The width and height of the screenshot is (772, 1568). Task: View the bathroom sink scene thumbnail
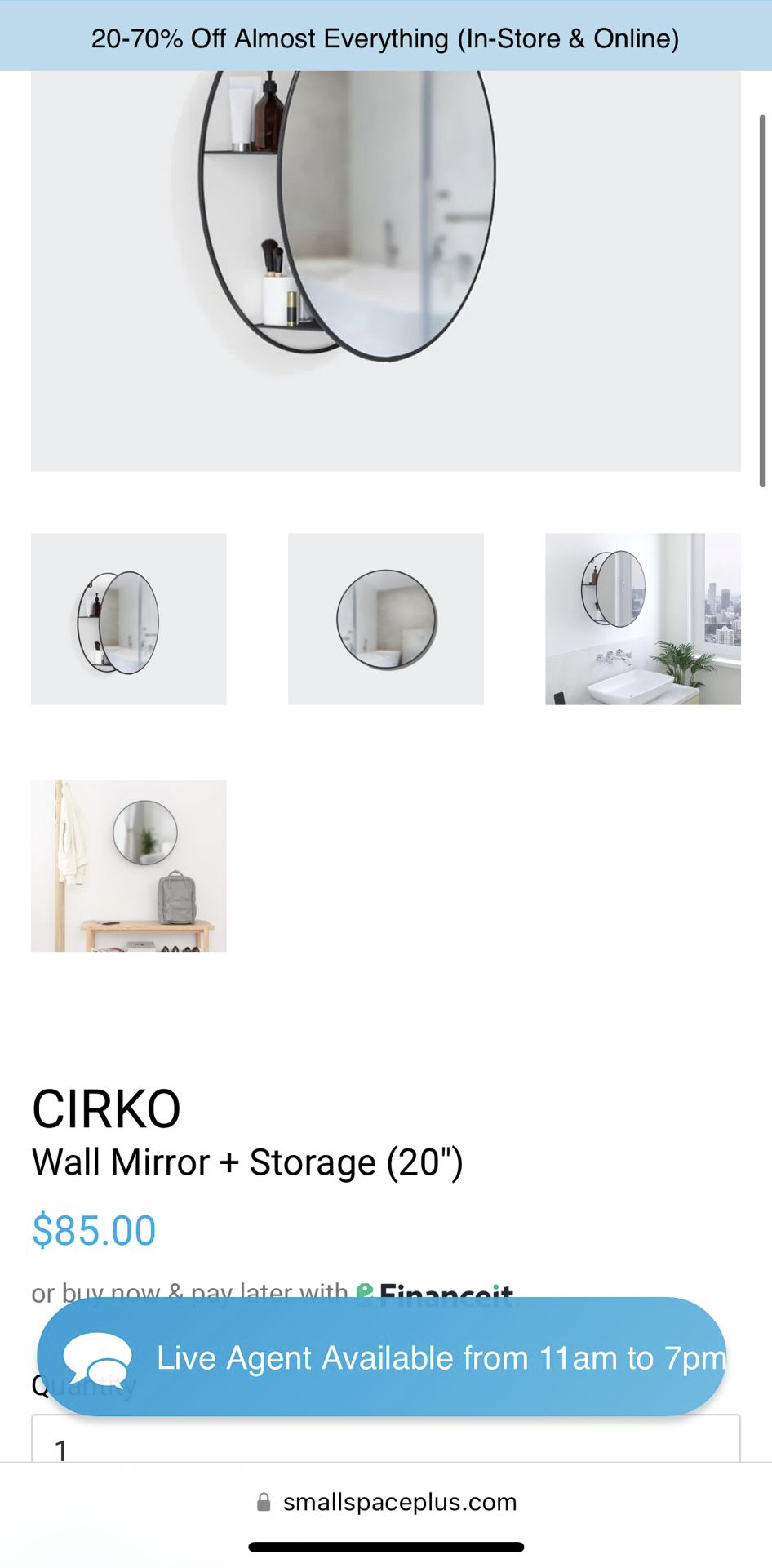642,619
